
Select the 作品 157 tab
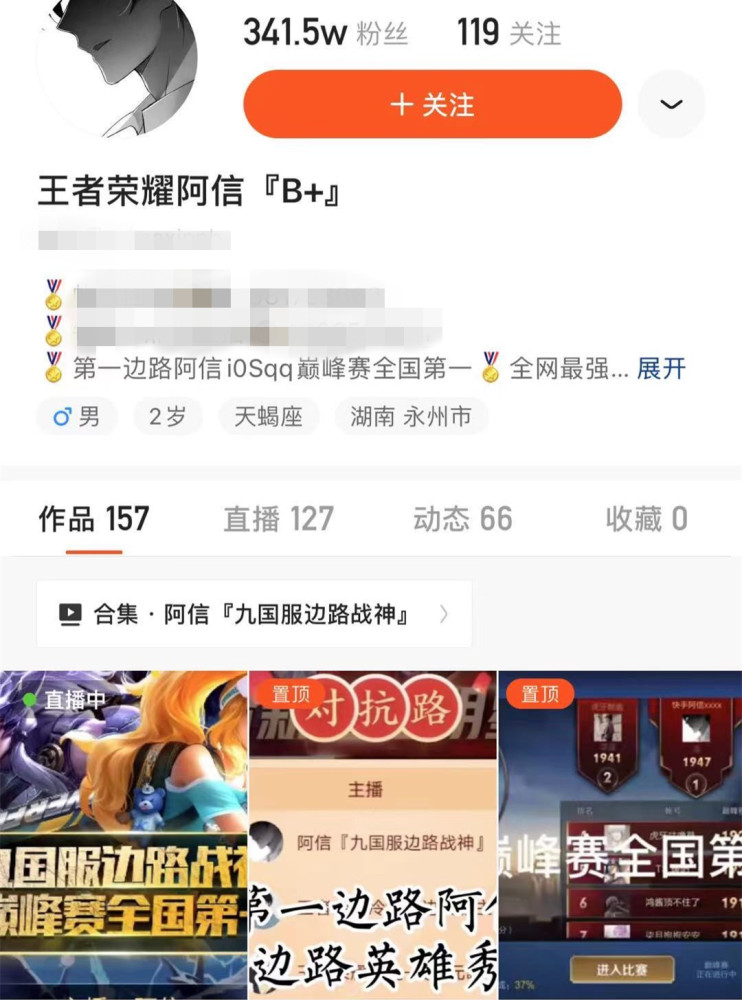(93, 518)
